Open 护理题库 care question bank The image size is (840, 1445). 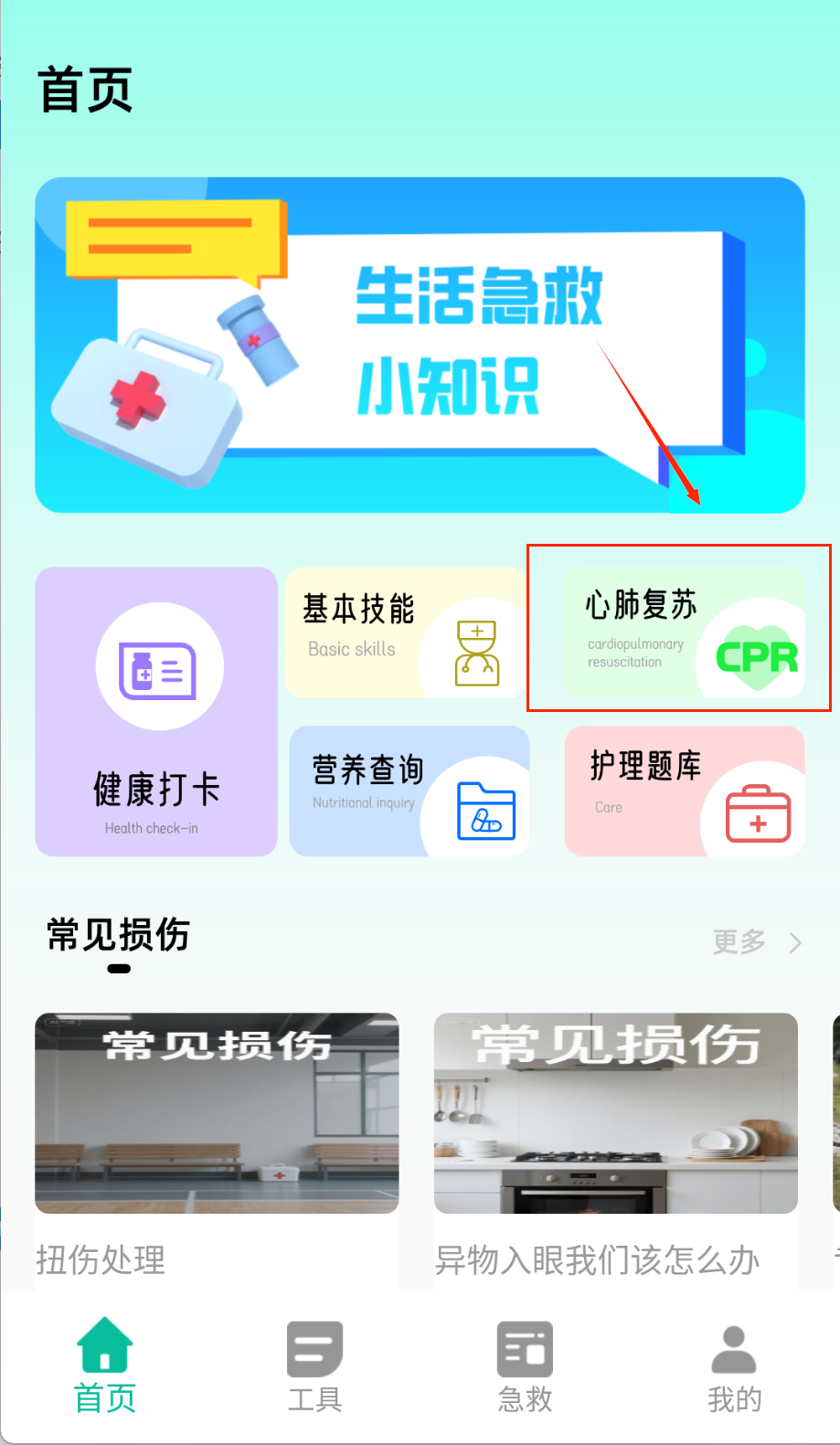[685, 792]
